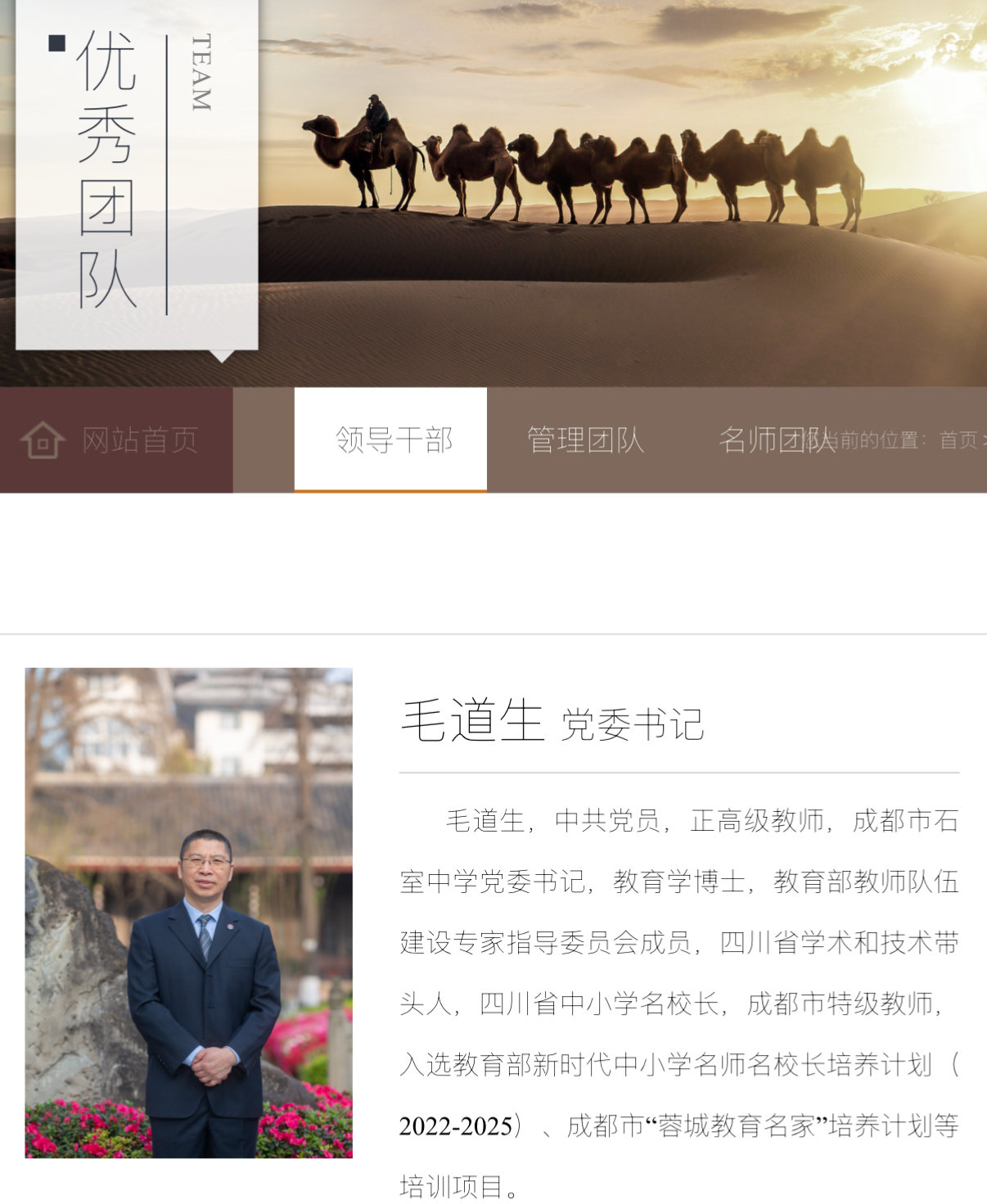Switch to the 管理团队 tab
This screenshot has height=1204, width=987.
point(585,440)
